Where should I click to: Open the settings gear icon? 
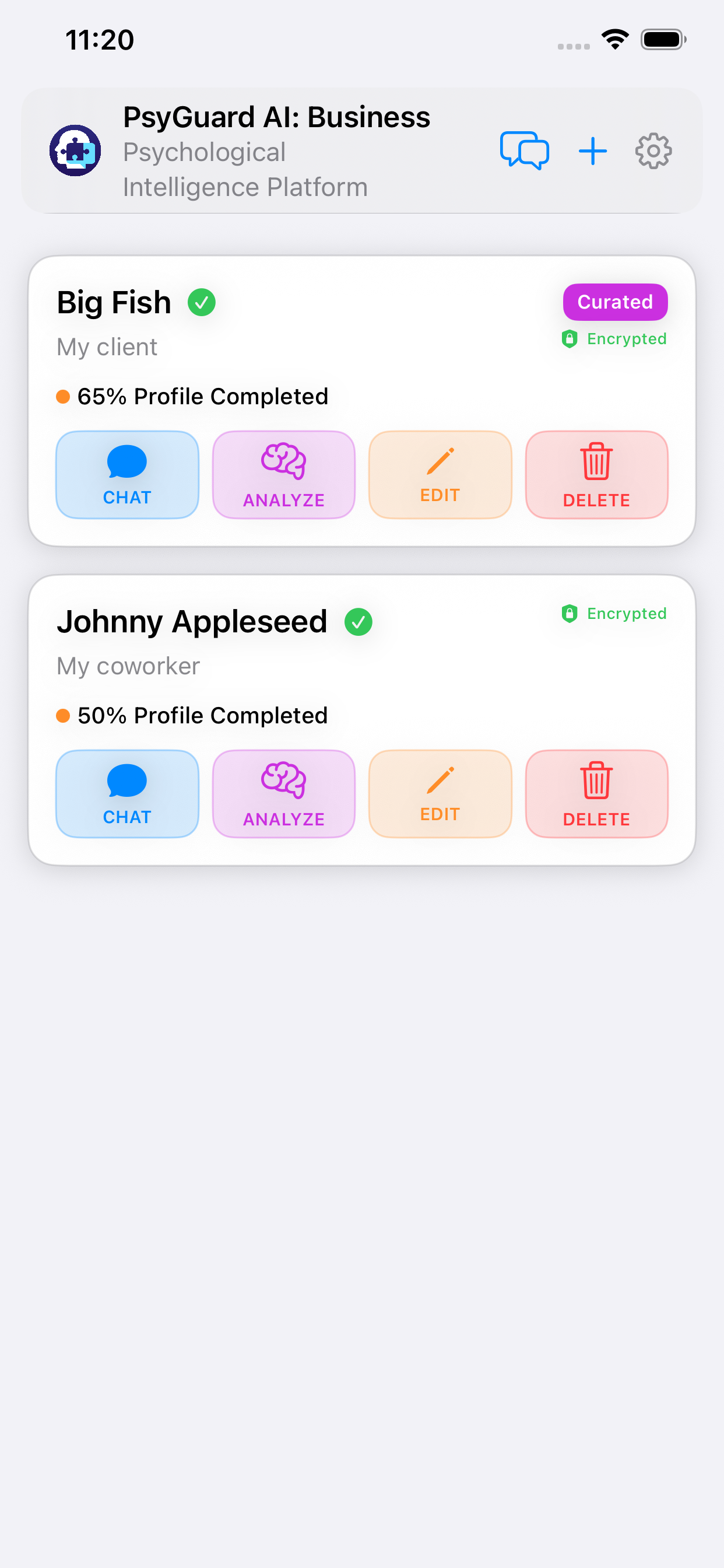[x=653, y=151]
